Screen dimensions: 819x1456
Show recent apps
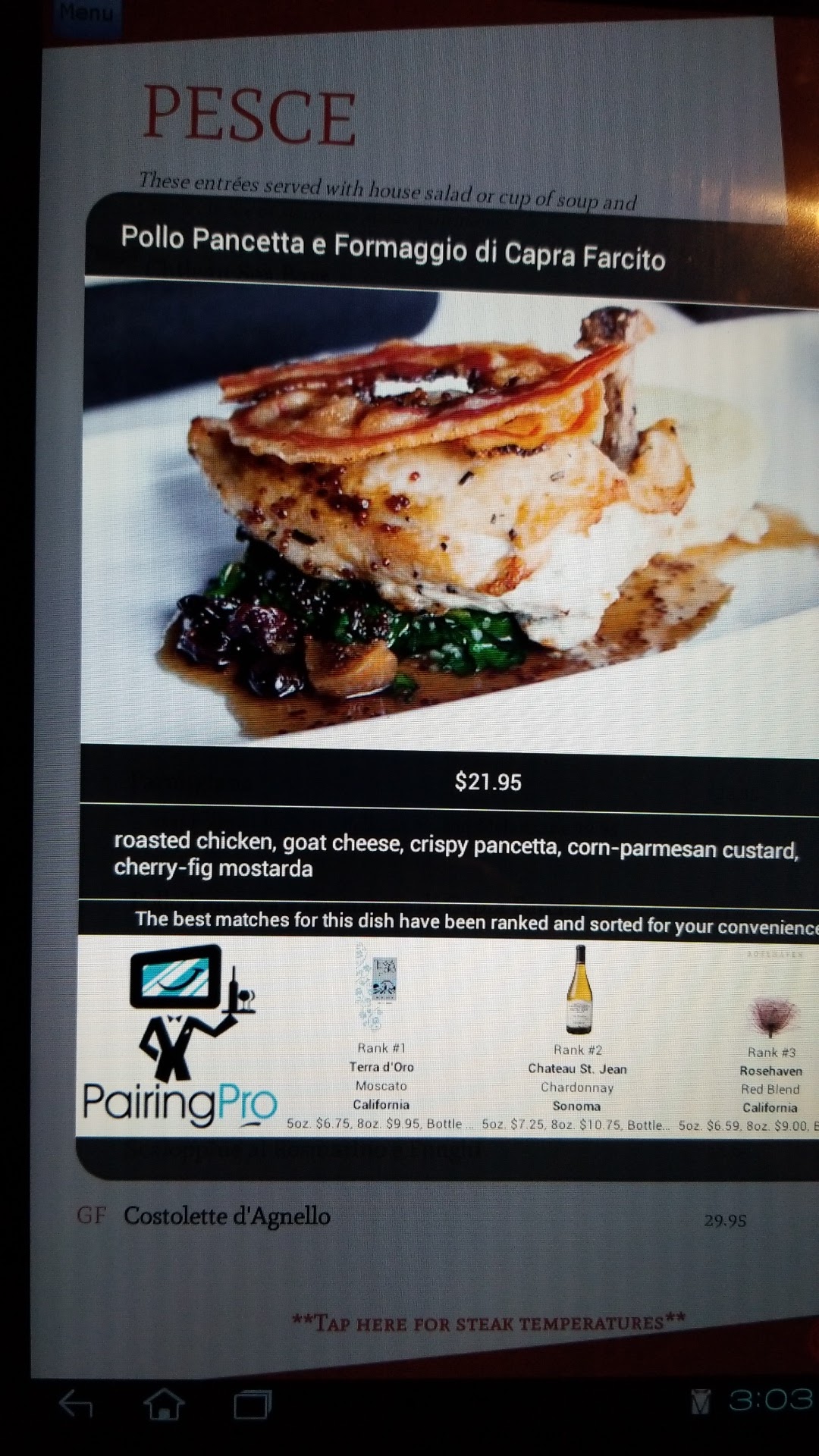(x=252, y=1404)
